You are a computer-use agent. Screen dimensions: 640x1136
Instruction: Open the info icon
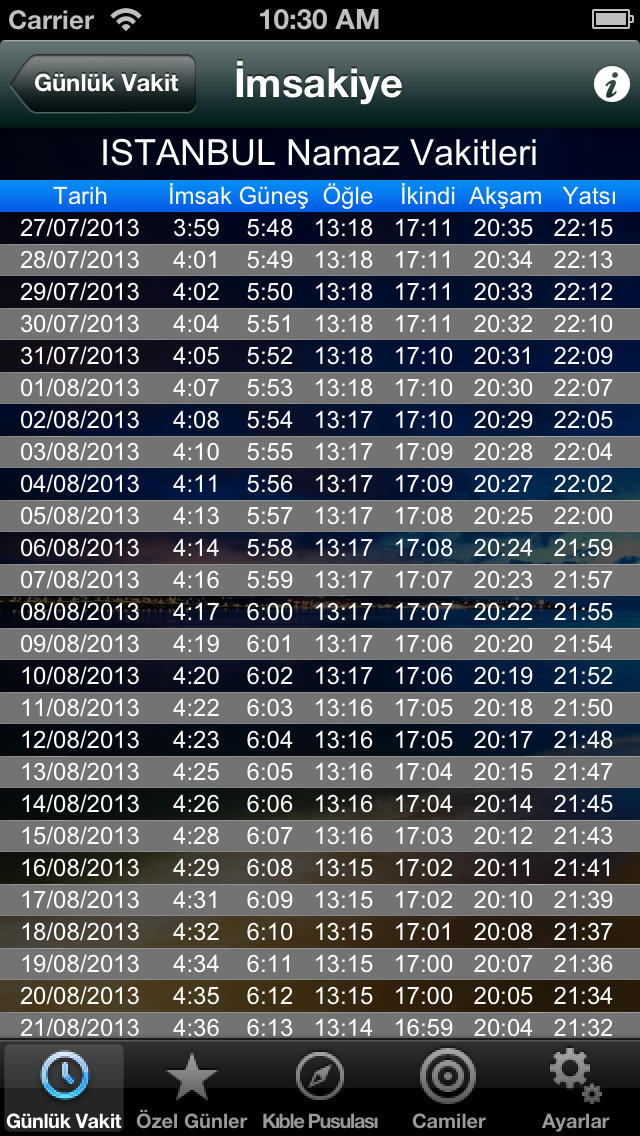pyautogui.click(x=612, y=85)
